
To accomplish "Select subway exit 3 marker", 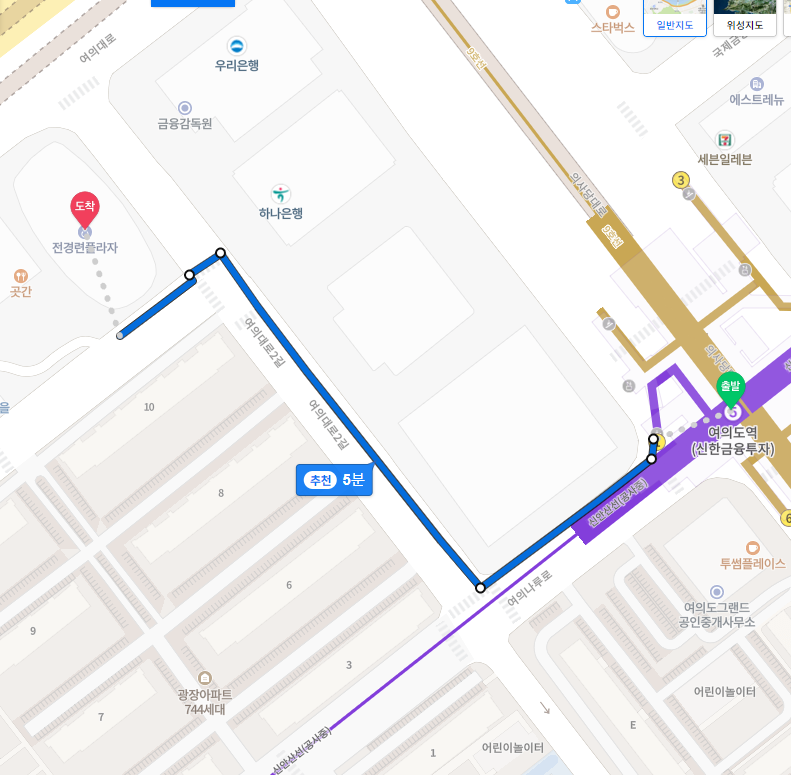I will click(x=681, y=180).
